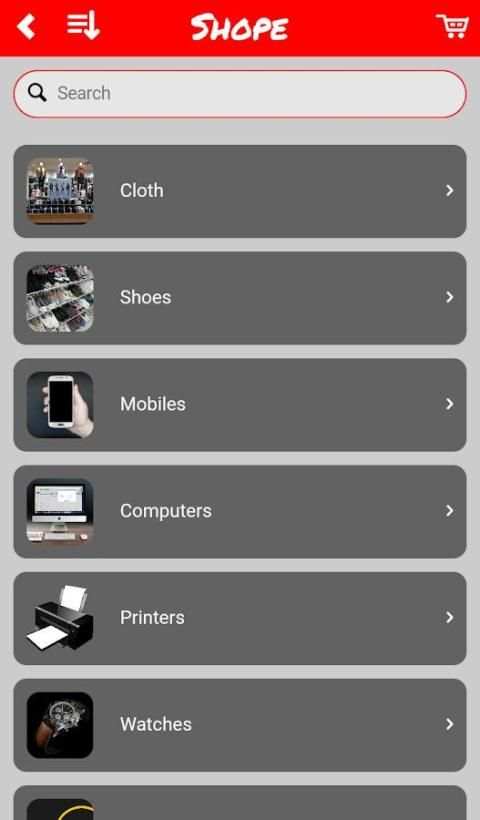This screenshot has height=820, width=480.
Task: Open the sort options icon
Action: pos(83,25)
